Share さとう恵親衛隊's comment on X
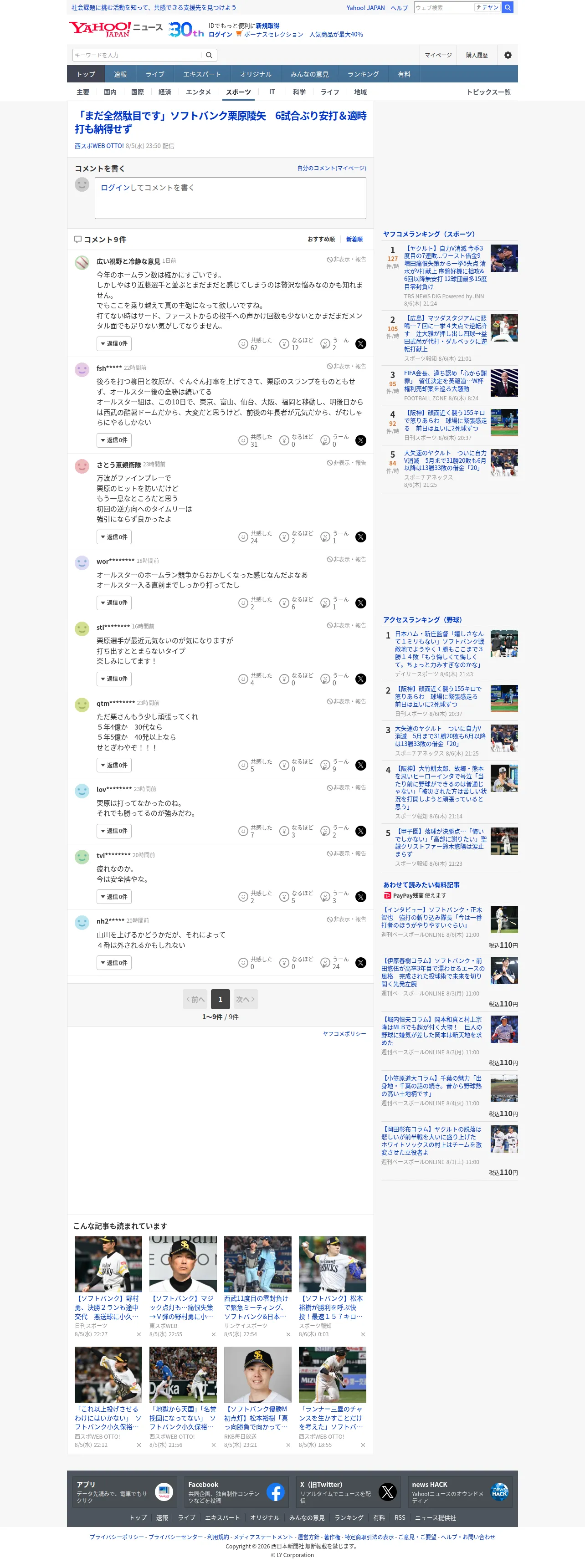Image resolution: width=585 pixels, height=1568 pixels. click(x=361, y=537)
